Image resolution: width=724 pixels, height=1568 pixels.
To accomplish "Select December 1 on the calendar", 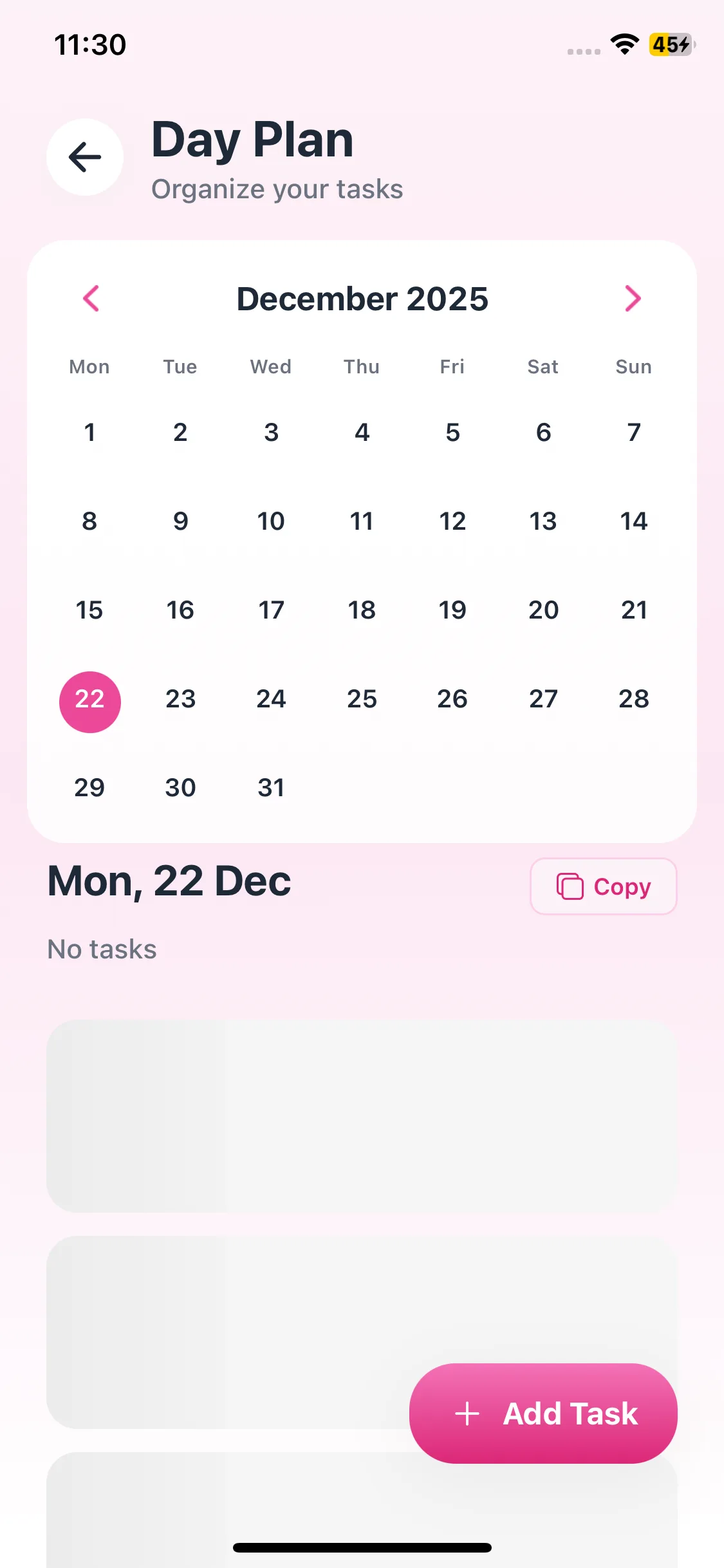I will (89, 432).
